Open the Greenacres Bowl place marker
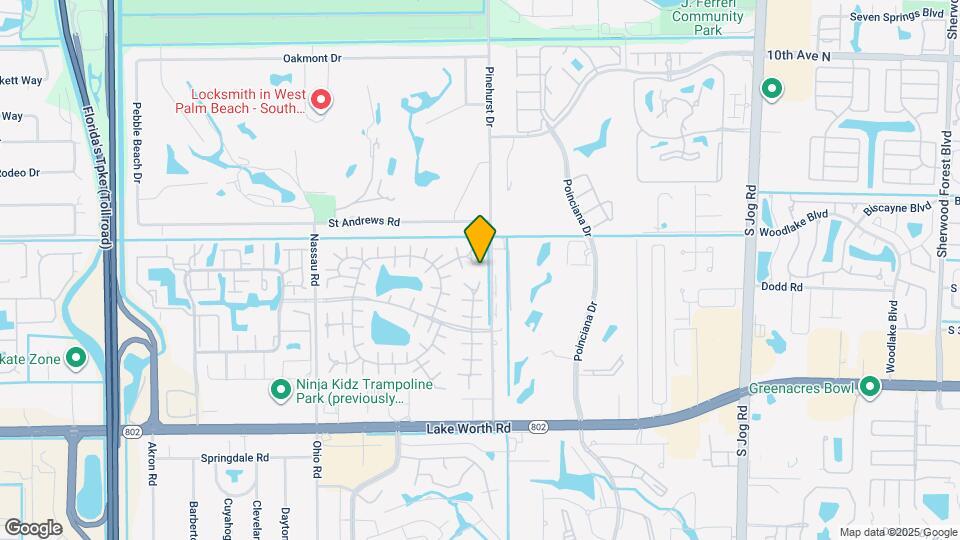Screen dimensions: 960x540 point(870,385)
